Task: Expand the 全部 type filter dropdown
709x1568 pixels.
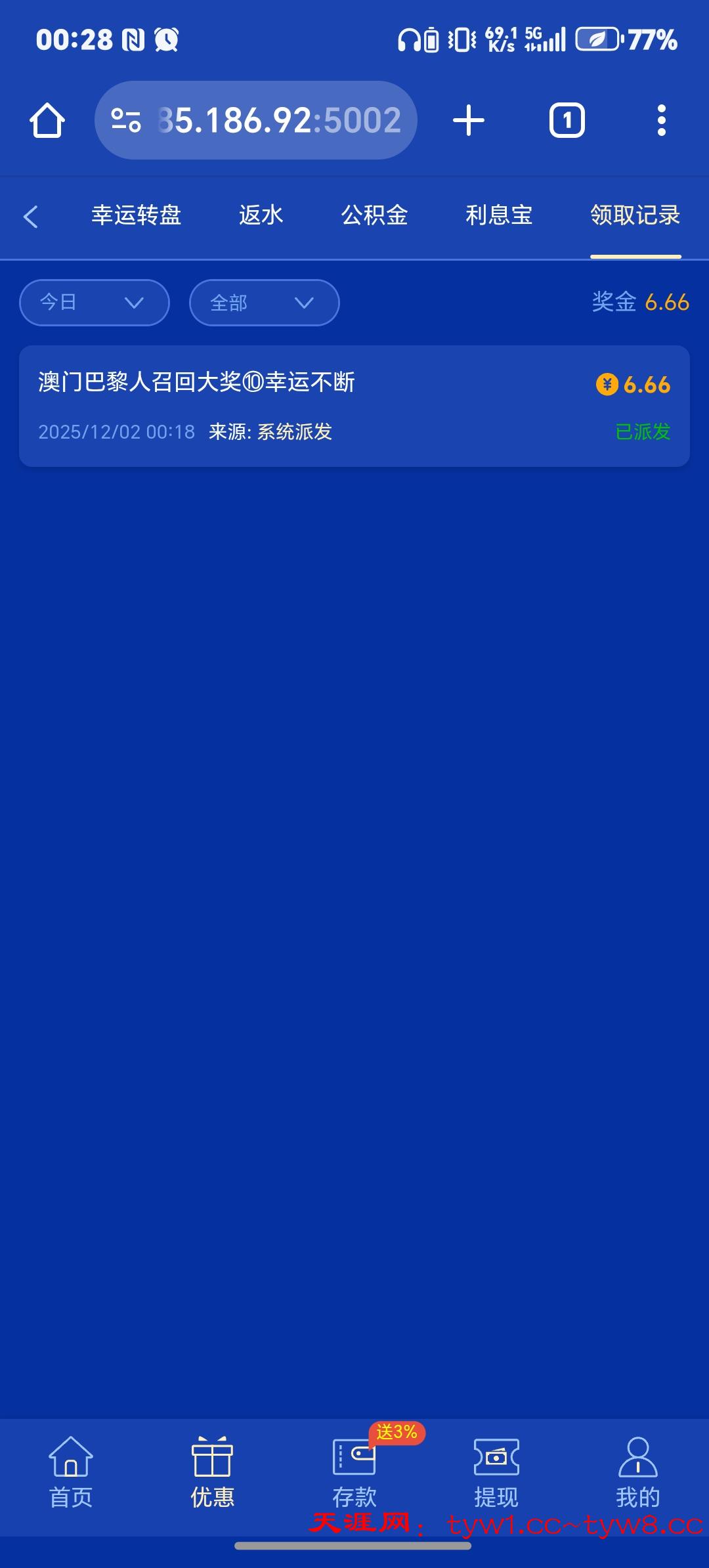Action: 264,303
